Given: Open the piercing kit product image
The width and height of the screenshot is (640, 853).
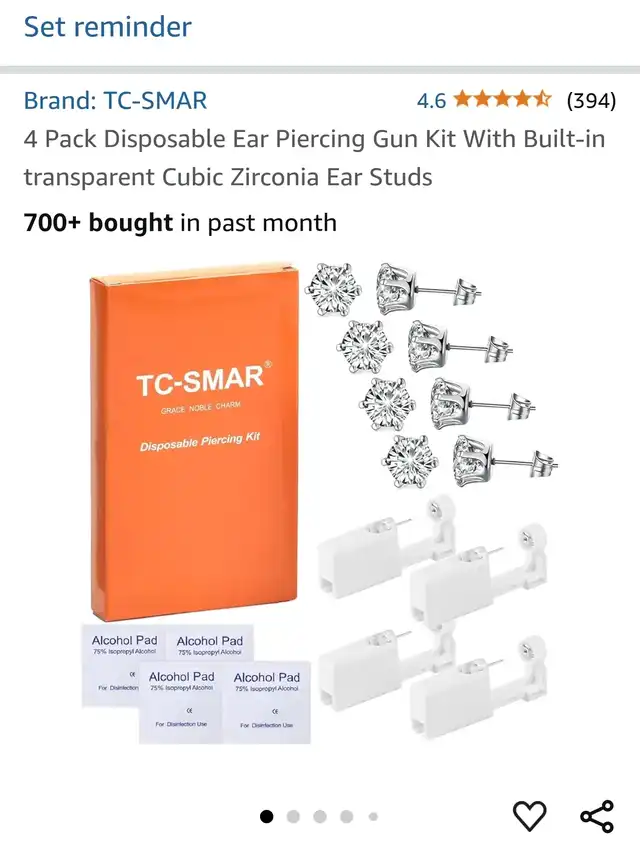Looking at the screenshot, I should coord(320,510).
